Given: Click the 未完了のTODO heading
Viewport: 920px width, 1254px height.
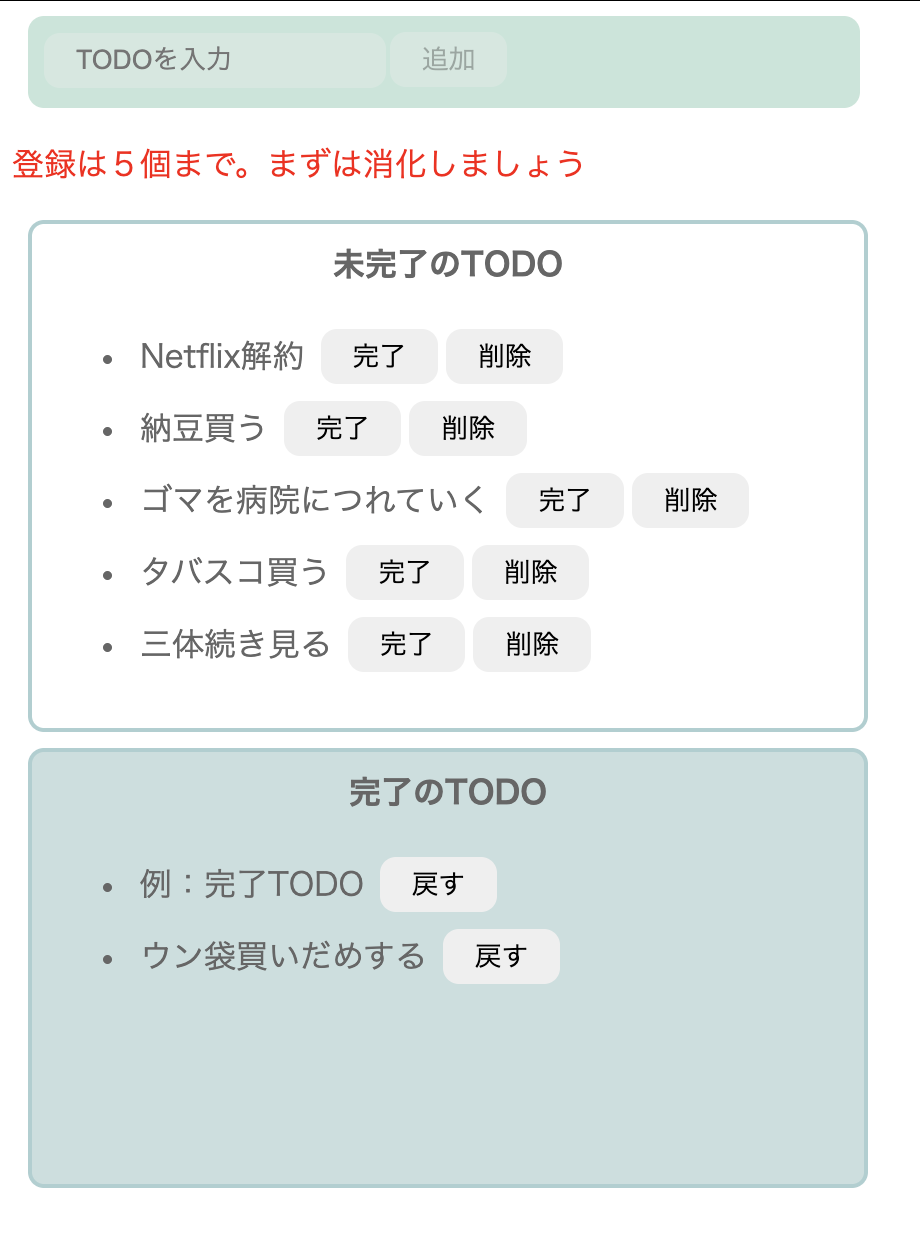Looking at the screenshot, I should coord(447,265).
